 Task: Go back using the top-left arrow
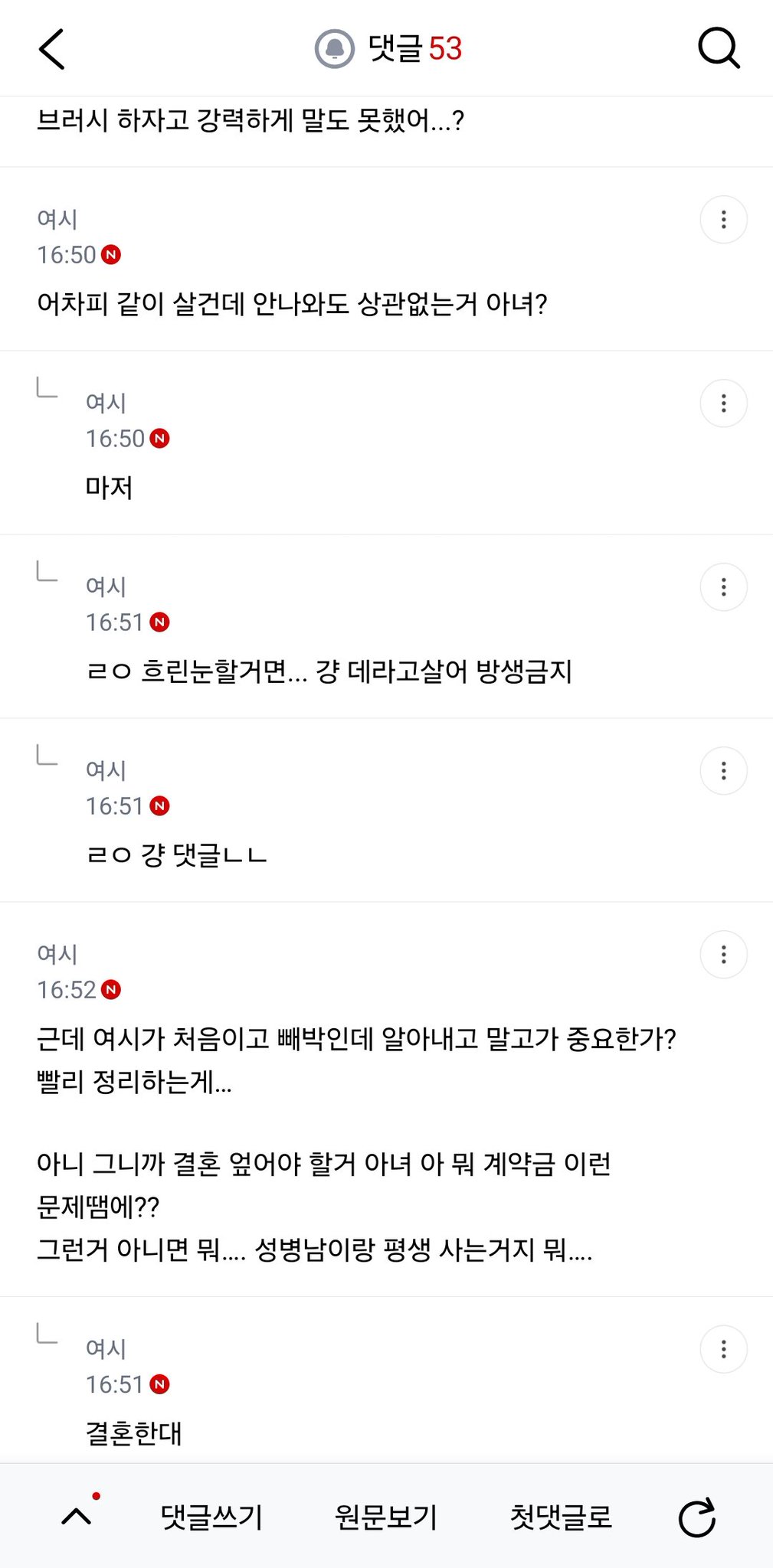tap(51, 49)
